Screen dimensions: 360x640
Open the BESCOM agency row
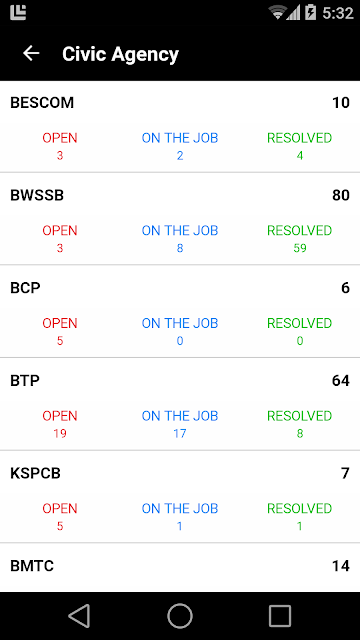tap(180, 127)
